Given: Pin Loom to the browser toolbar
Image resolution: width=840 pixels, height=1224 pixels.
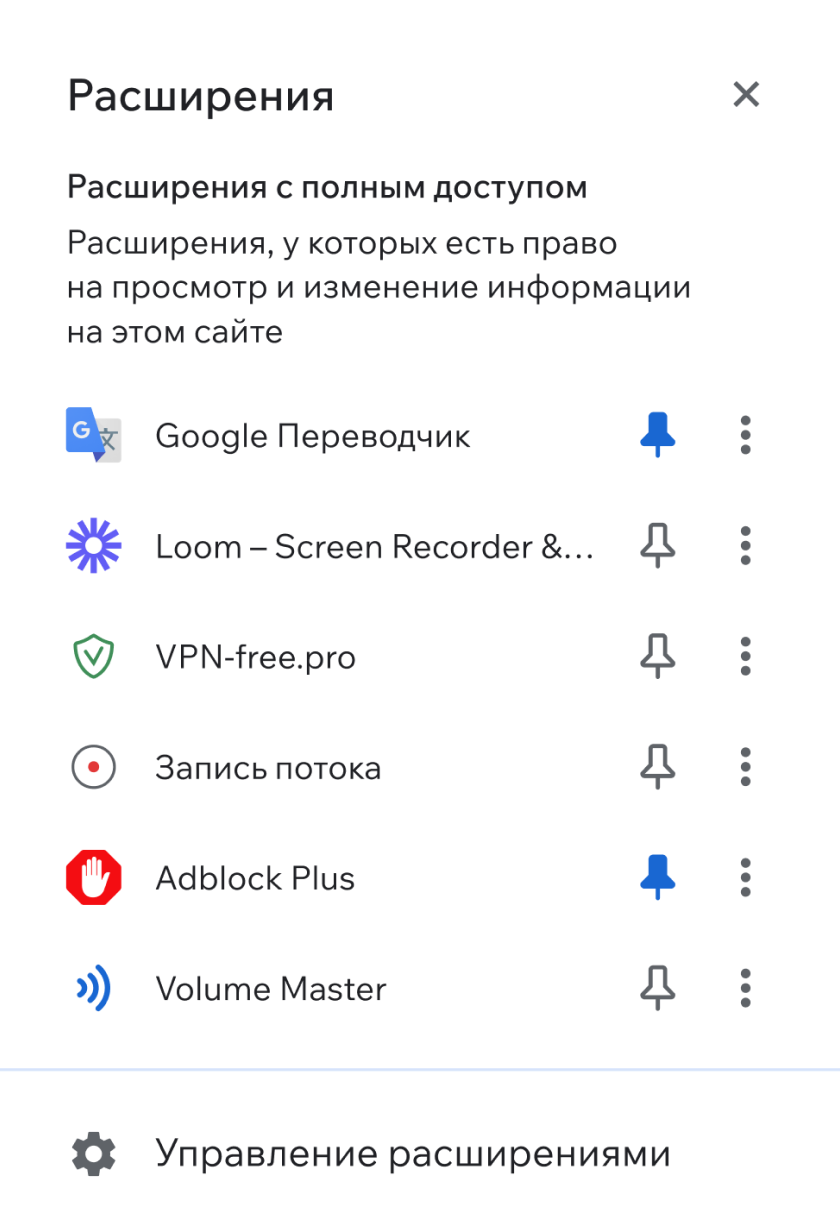Looking at the screenshot, I should coord(657,546).
